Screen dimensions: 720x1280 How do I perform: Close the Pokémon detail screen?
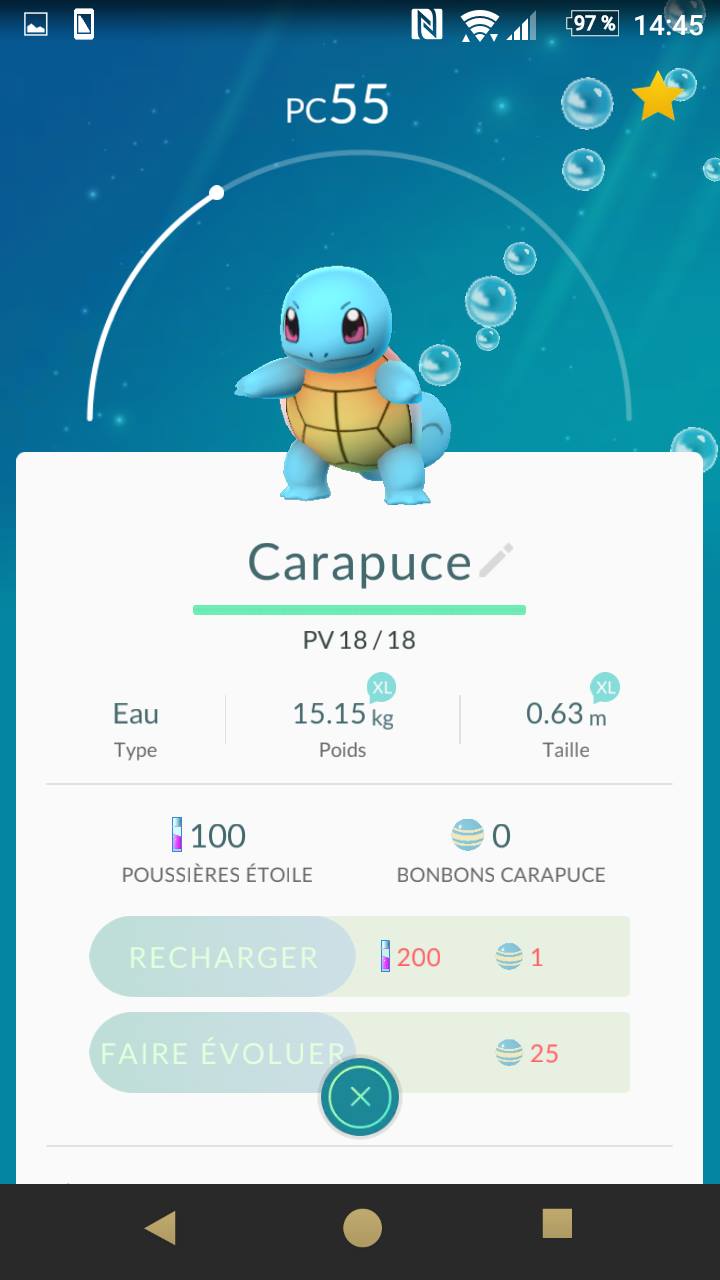[360, 1097]
